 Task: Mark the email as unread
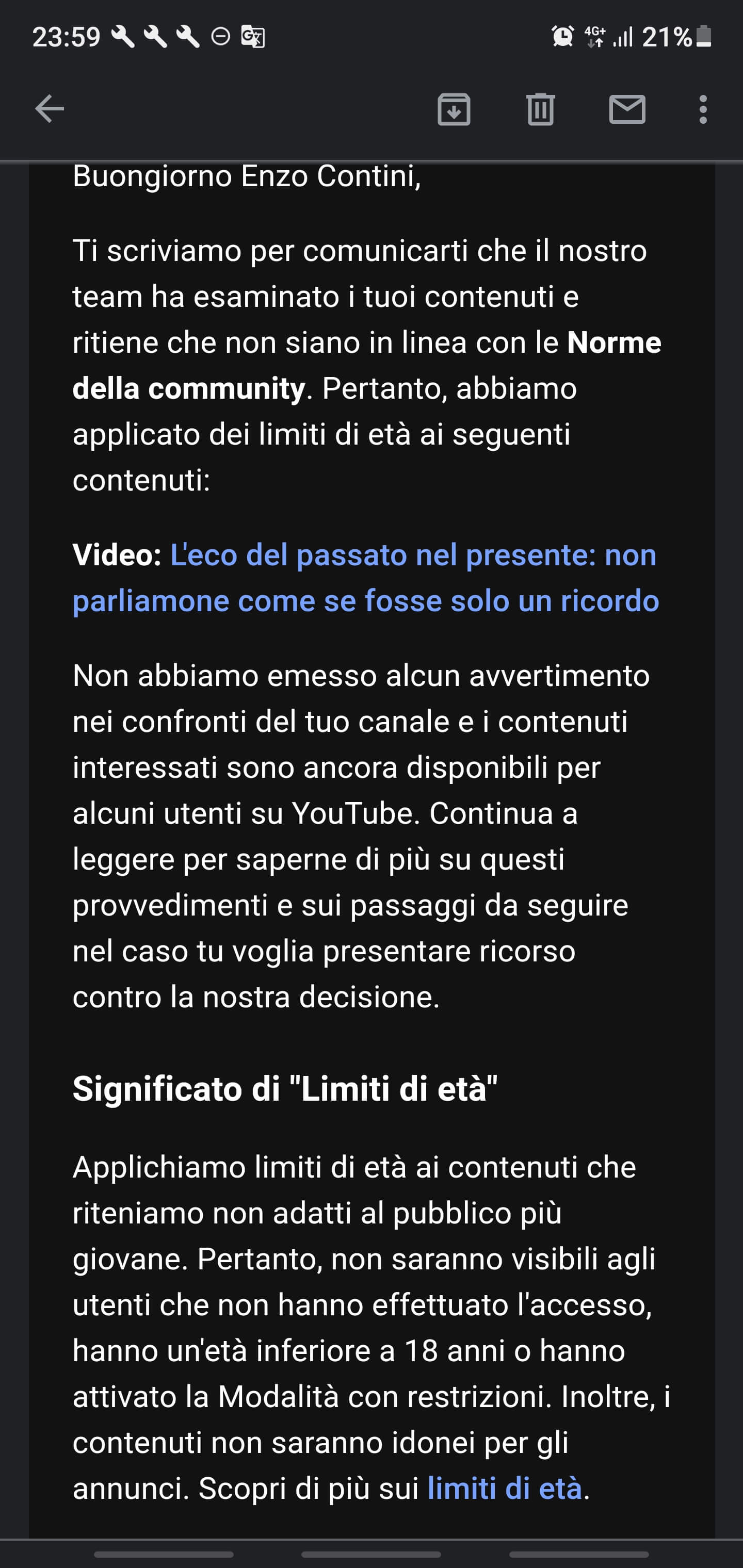pos(627,109)
